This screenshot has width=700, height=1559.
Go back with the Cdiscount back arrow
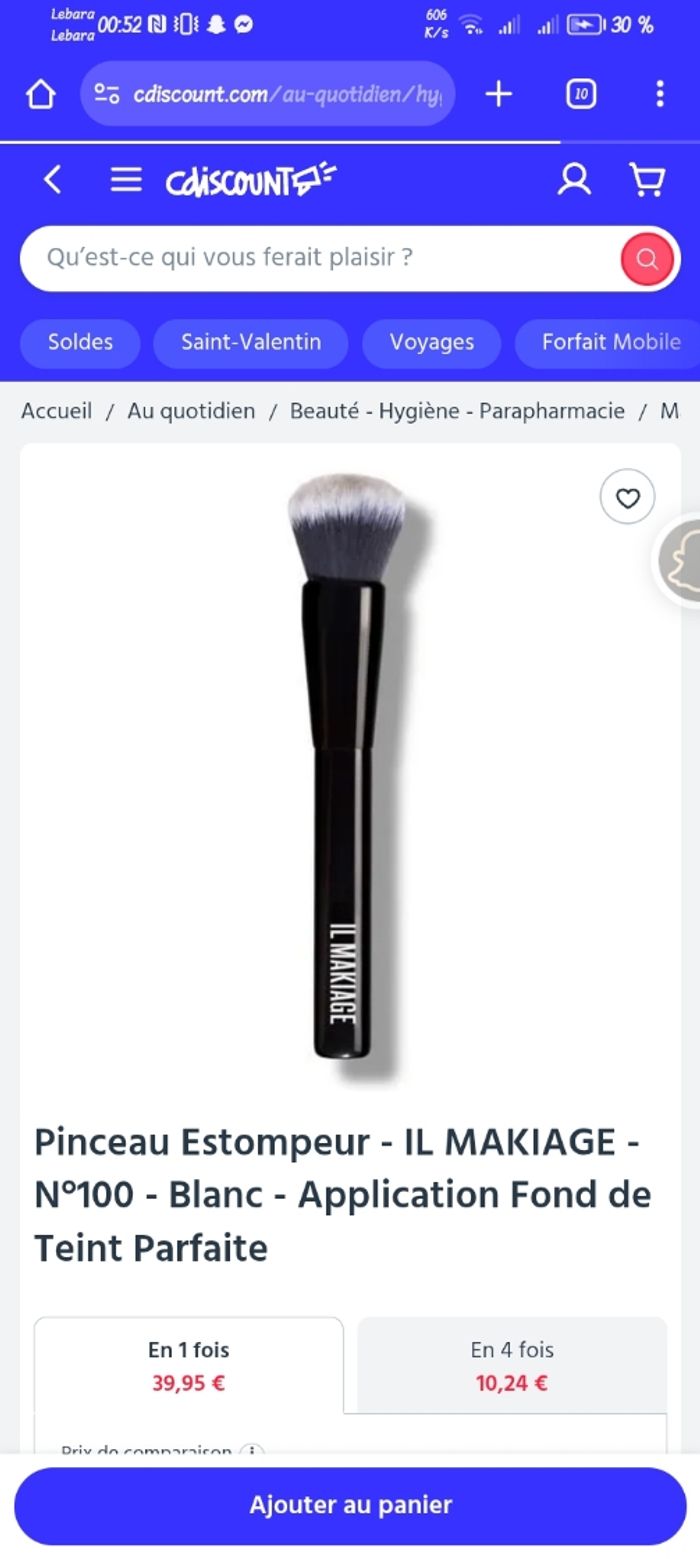point(53,180)
